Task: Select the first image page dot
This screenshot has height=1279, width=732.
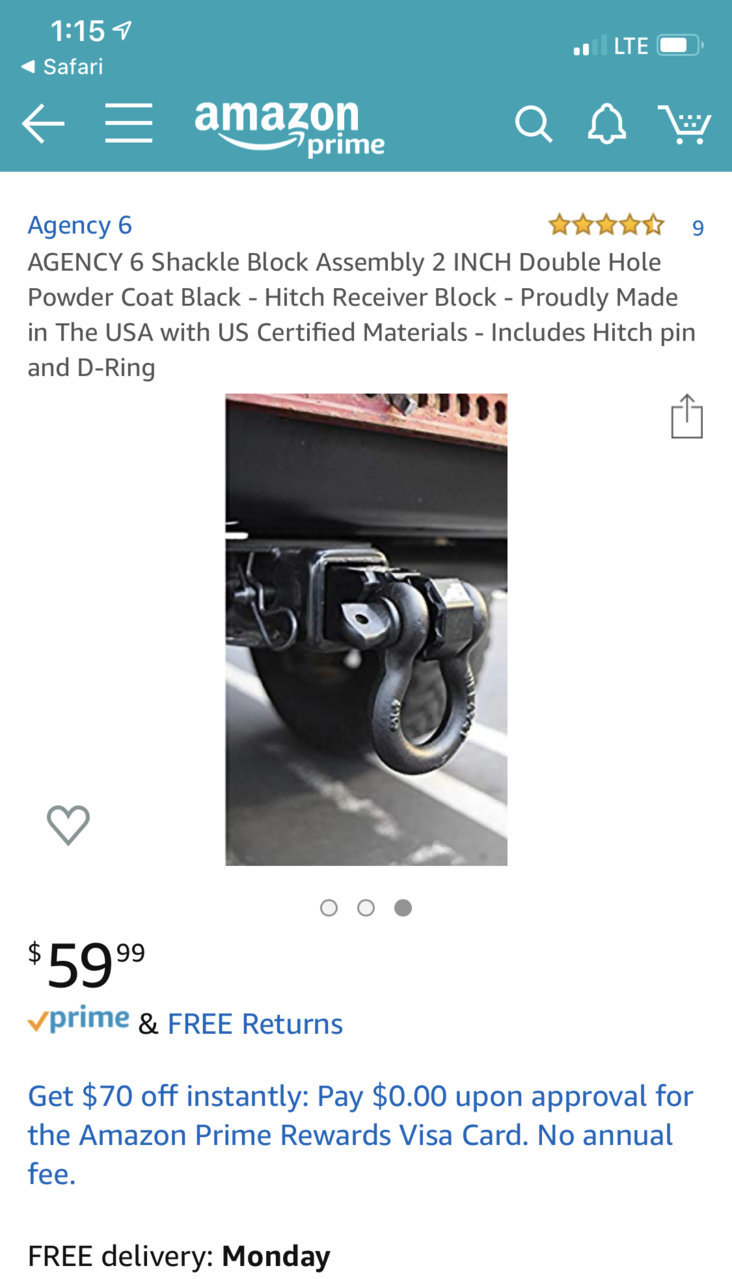Action: pos(329,908)
